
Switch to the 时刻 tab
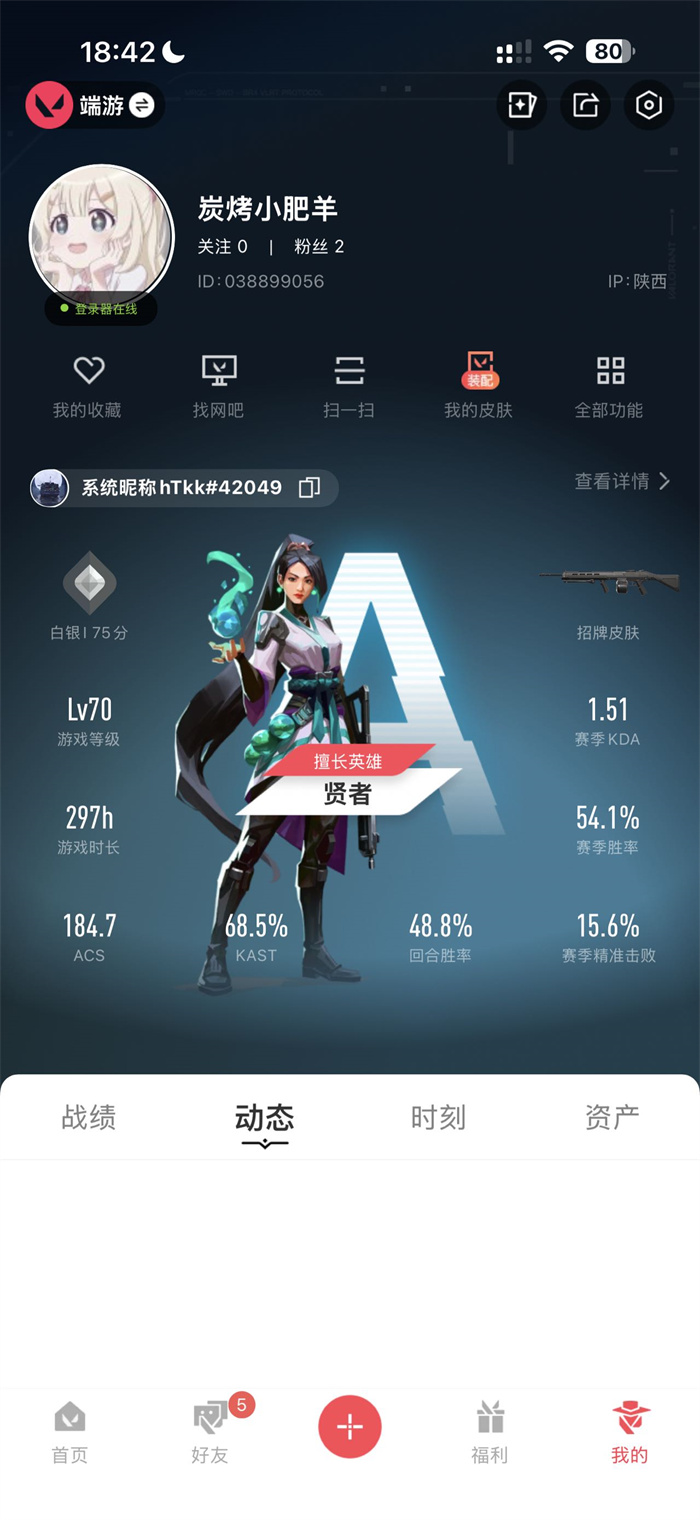438,1117
